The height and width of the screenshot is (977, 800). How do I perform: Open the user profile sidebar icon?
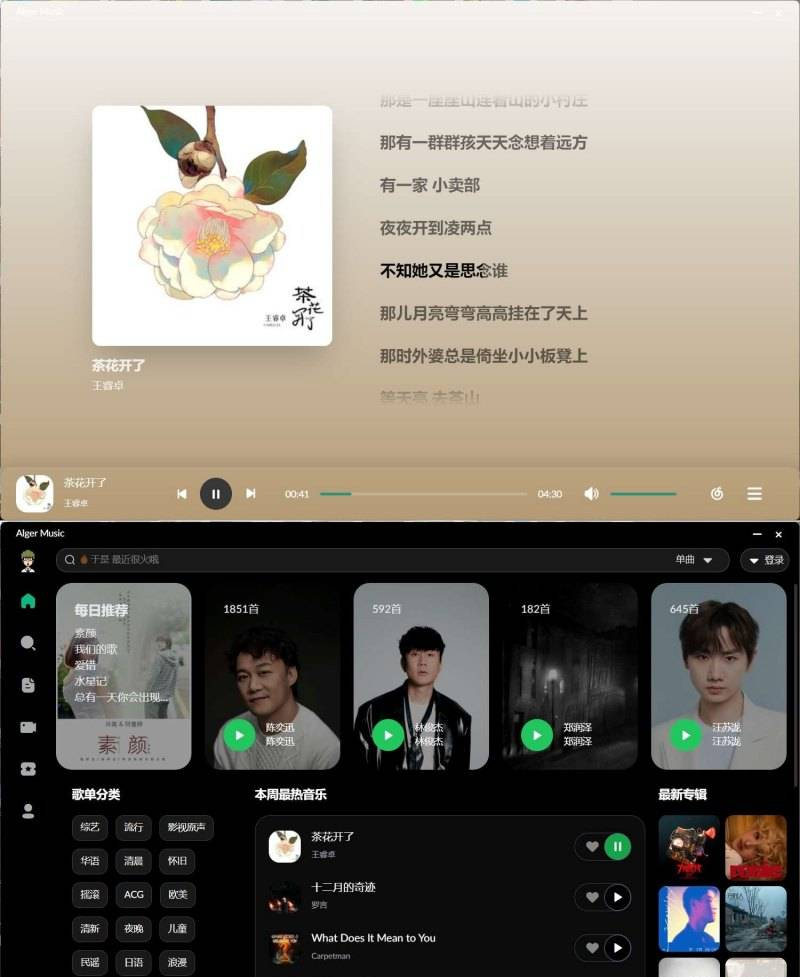[x=28, y=811]
